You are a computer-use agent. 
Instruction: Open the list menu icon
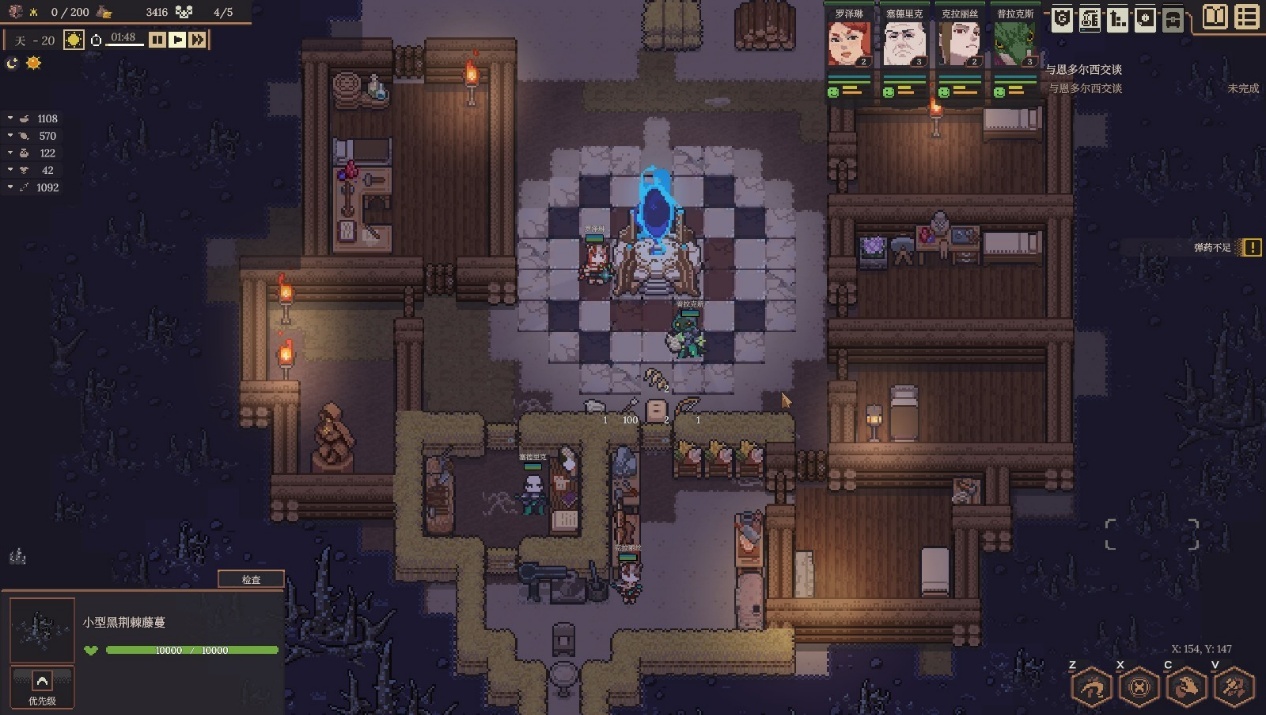1247,17
